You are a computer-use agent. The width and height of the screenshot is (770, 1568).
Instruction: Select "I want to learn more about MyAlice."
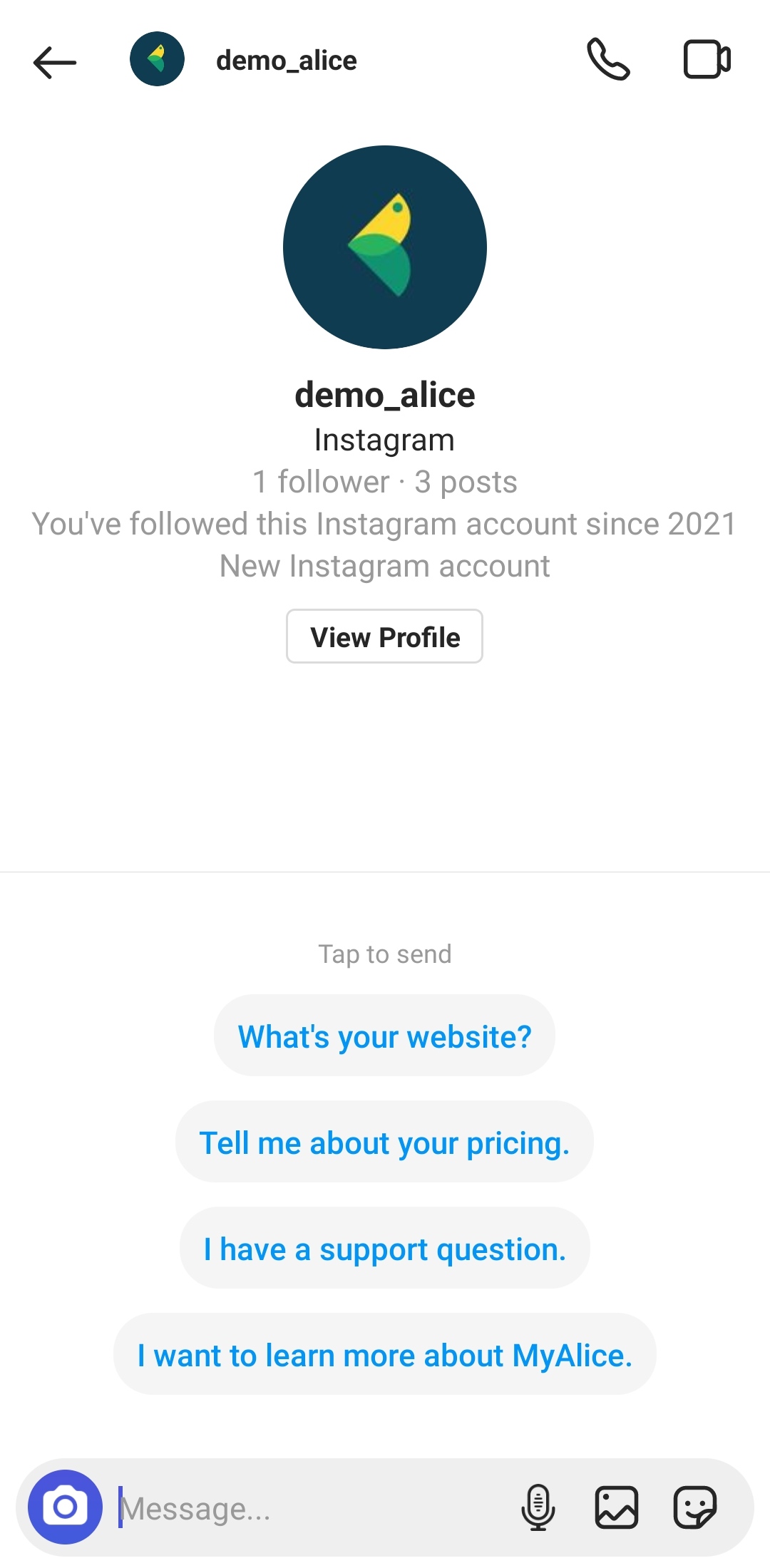tap(384, 1354)
